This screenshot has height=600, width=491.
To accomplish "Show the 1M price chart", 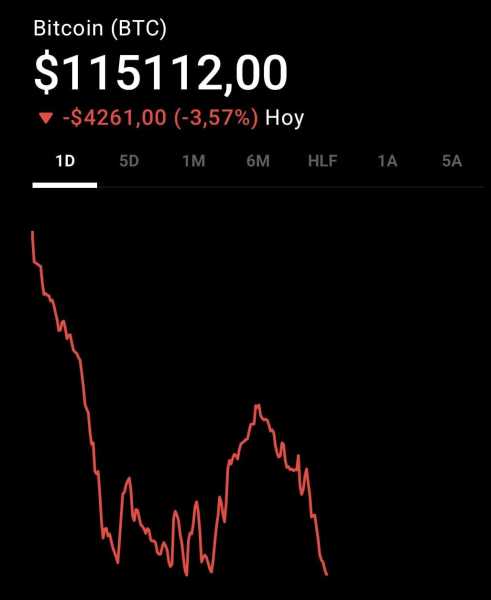I will coord(194,161).
